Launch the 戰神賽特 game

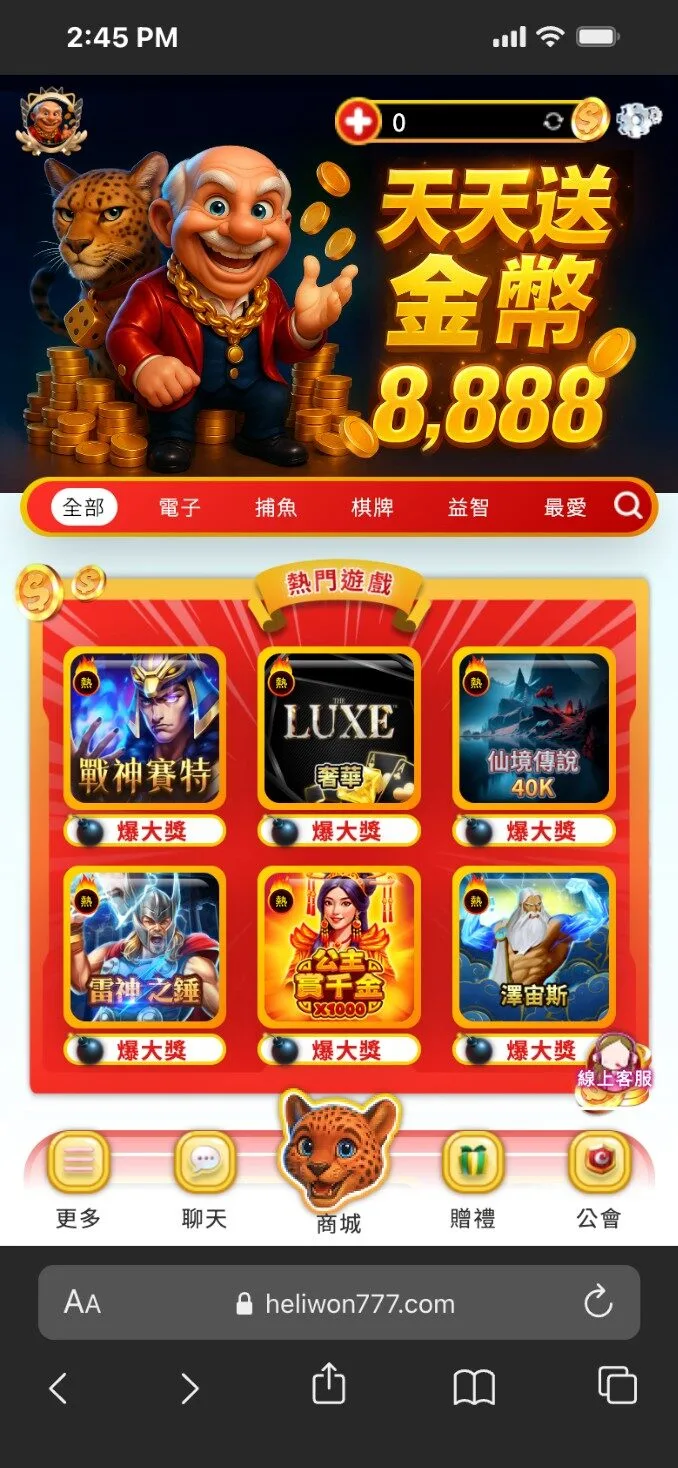click(145, 727)
